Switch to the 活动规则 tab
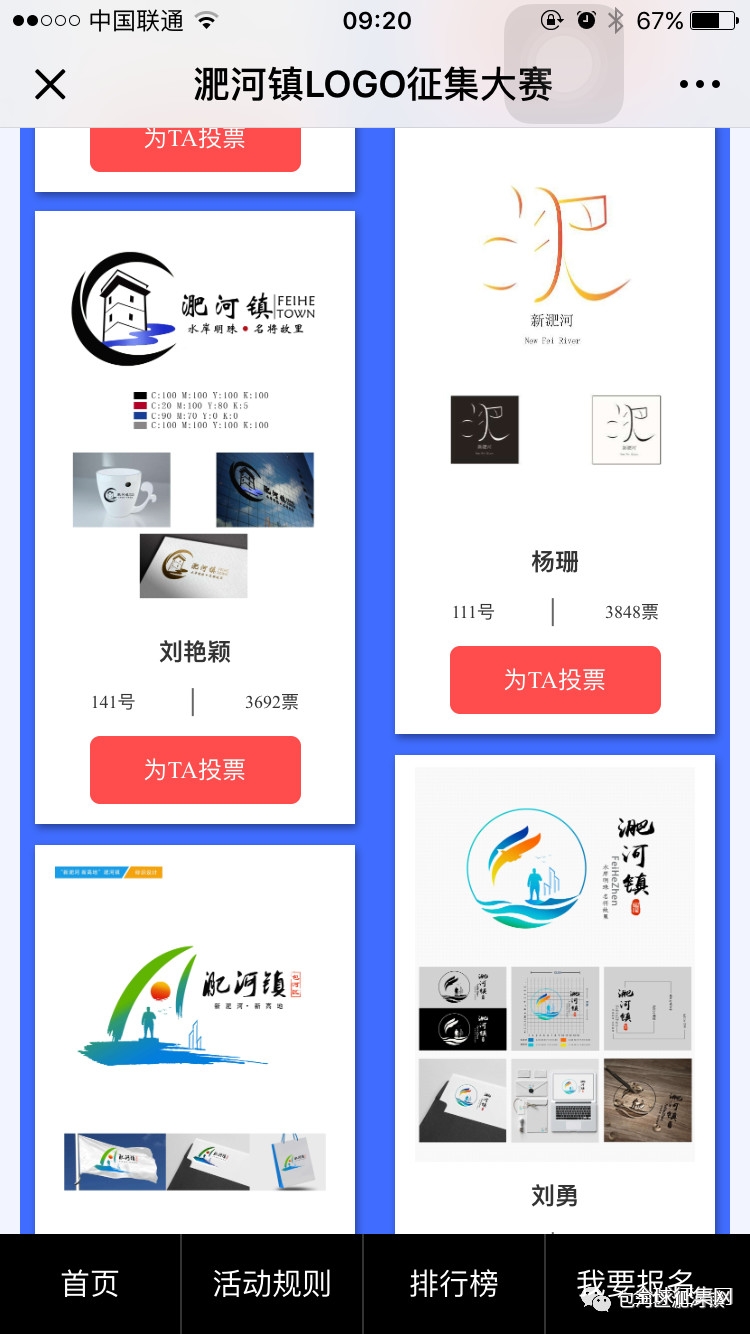Image resolution: width=750 pixels, height=1334 pixels. 271,1284
